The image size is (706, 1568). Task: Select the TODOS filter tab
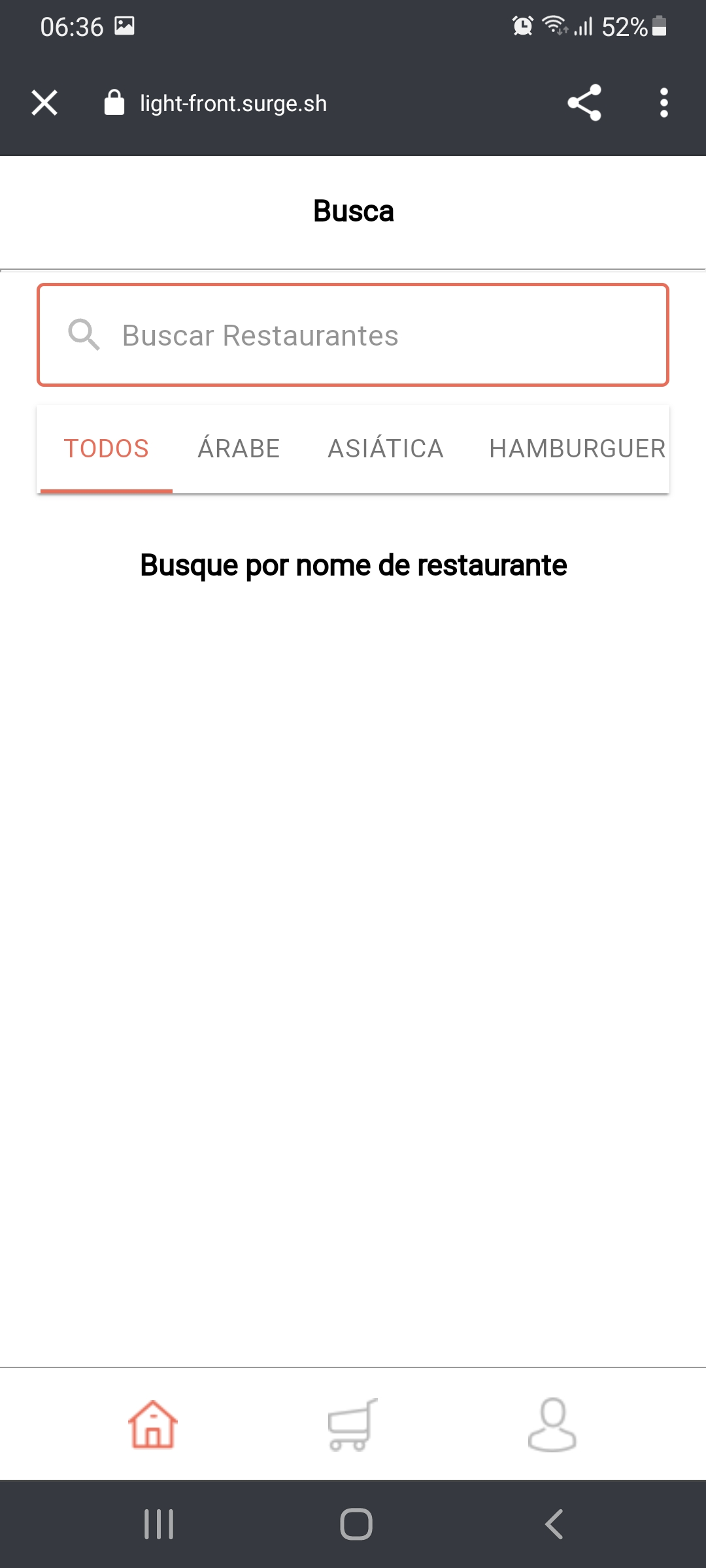[x=105, y=448]
